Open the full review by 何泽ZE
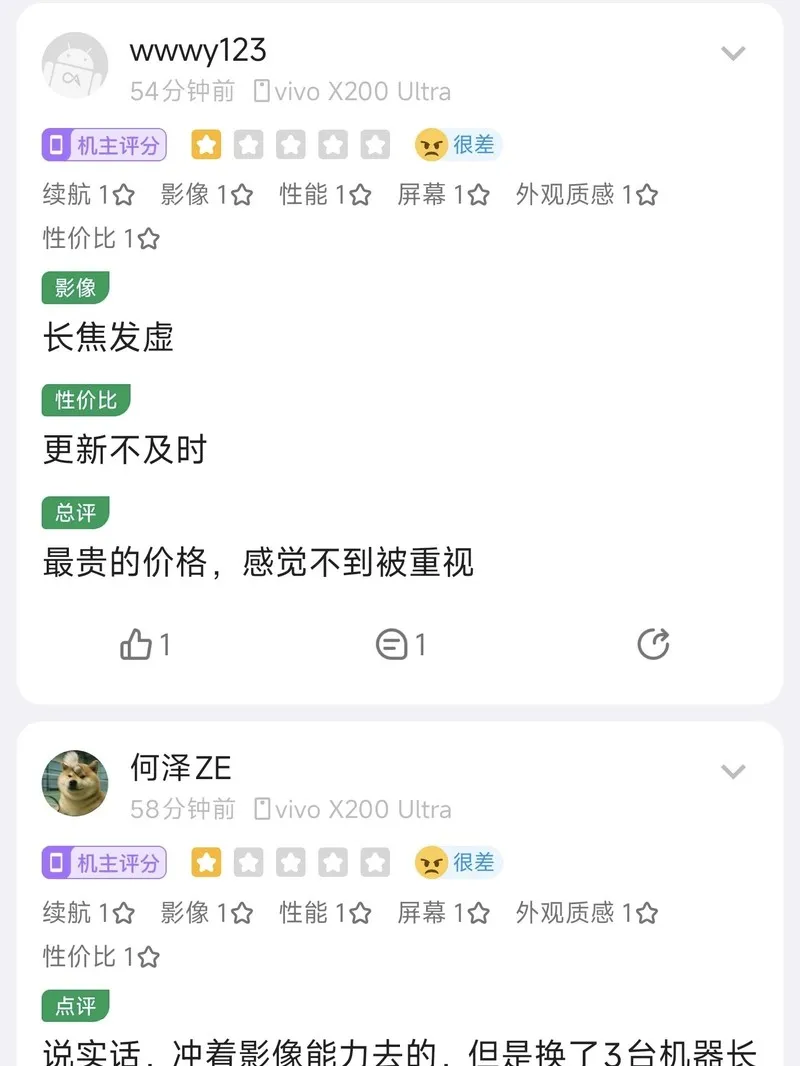 click(400, 1048)
